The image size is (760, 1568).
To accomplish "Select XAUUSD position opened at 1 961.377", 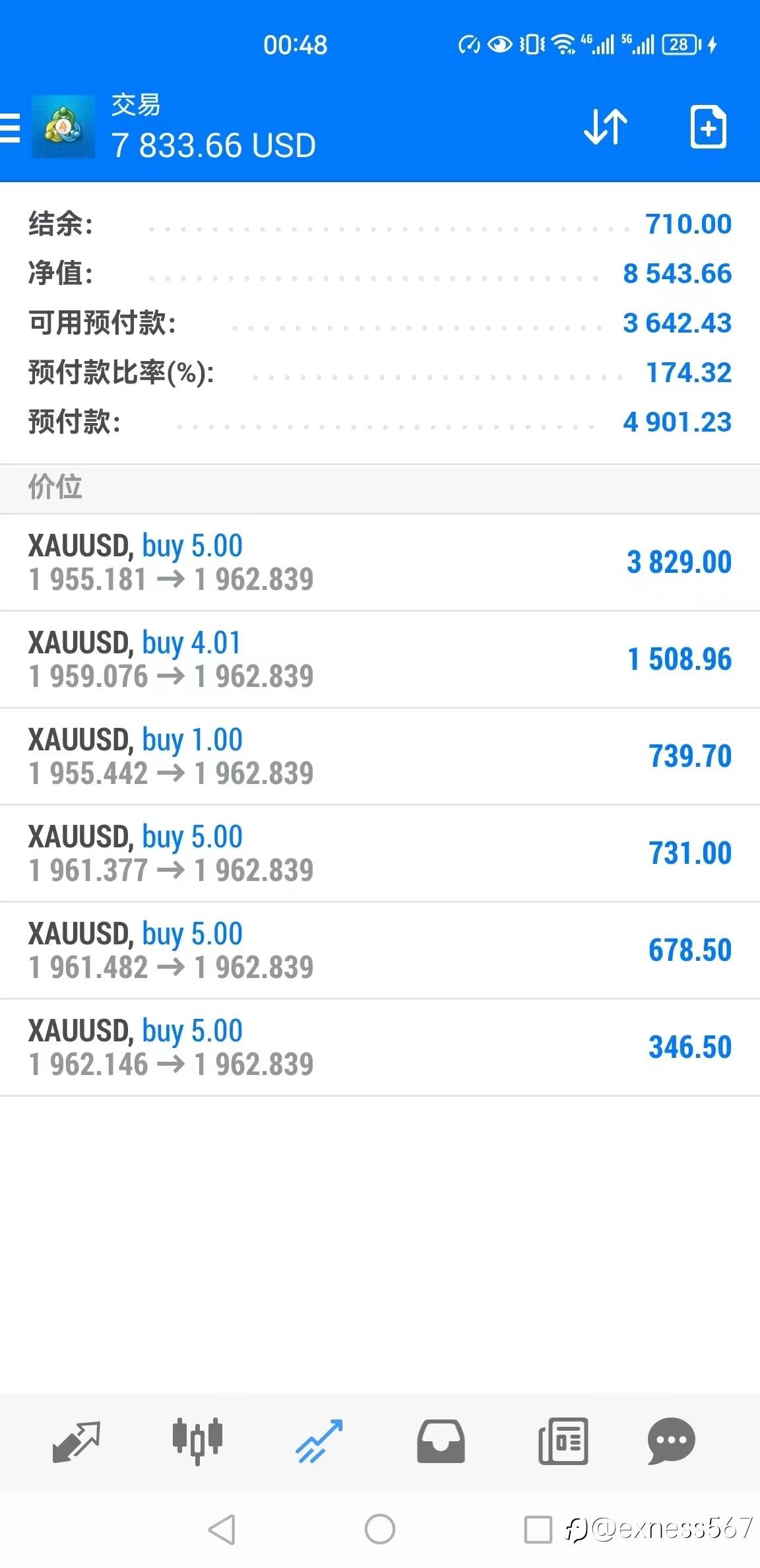I will click(380, 854).
